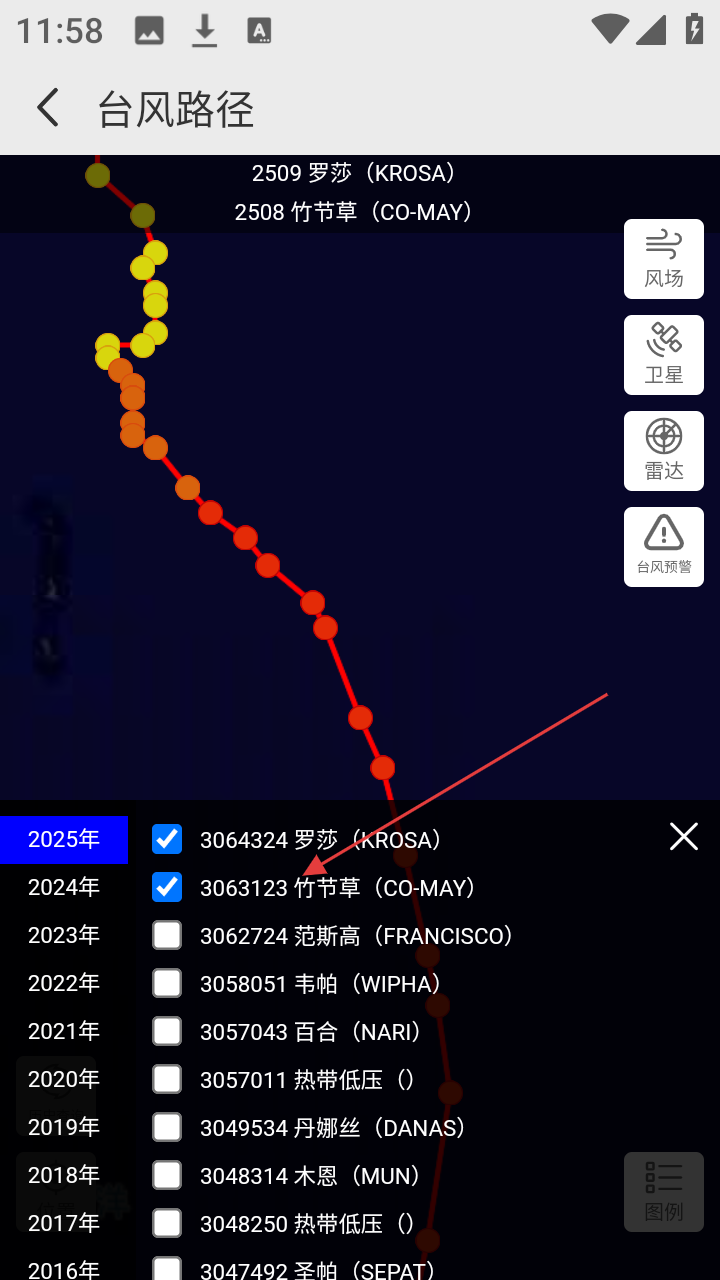
Task: Check typhoon 范斯高 (FRANCISCO)
Action: point(167,935)
